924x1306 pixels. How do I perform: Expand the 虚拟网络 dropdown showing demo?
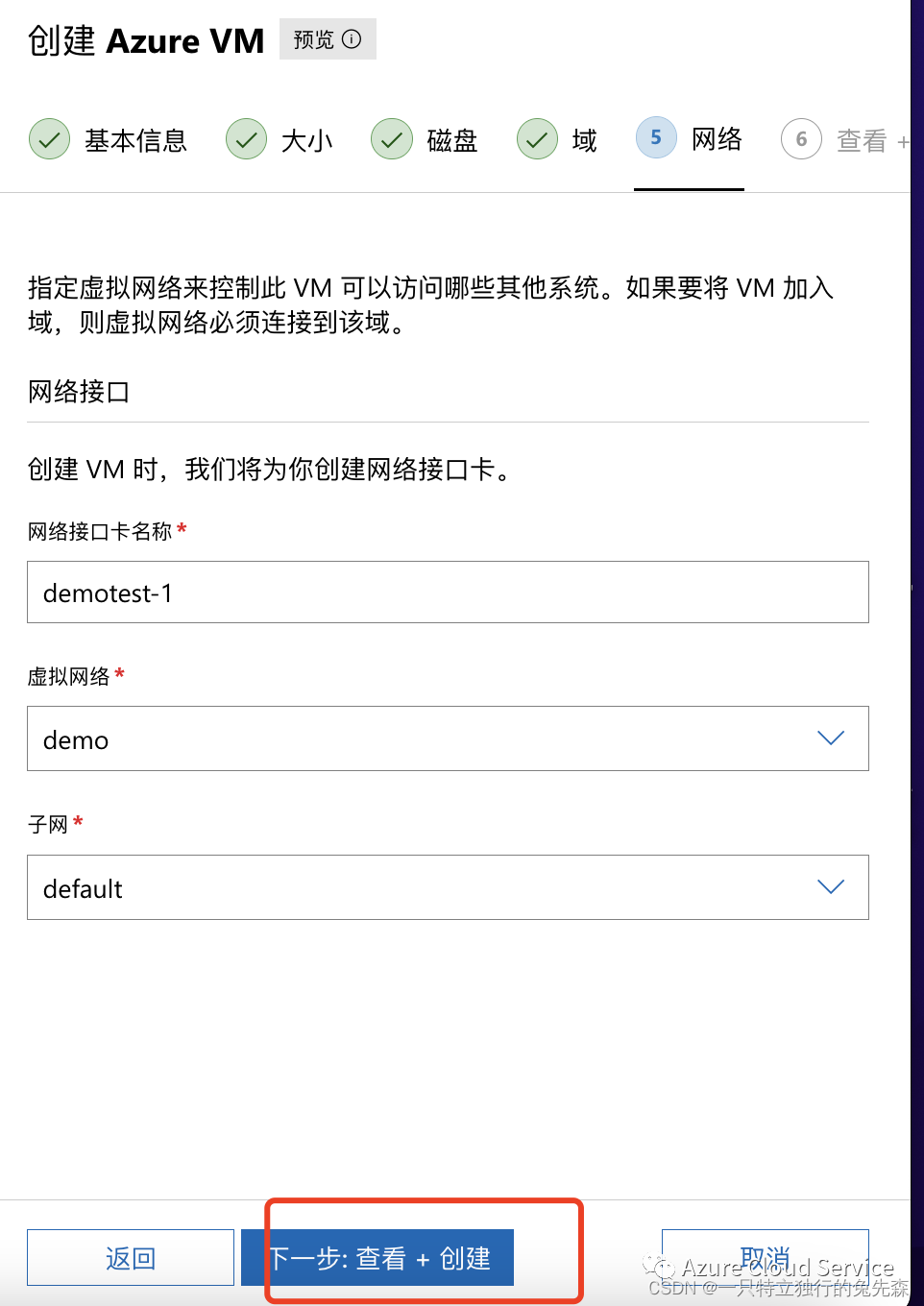coord(448,738)
